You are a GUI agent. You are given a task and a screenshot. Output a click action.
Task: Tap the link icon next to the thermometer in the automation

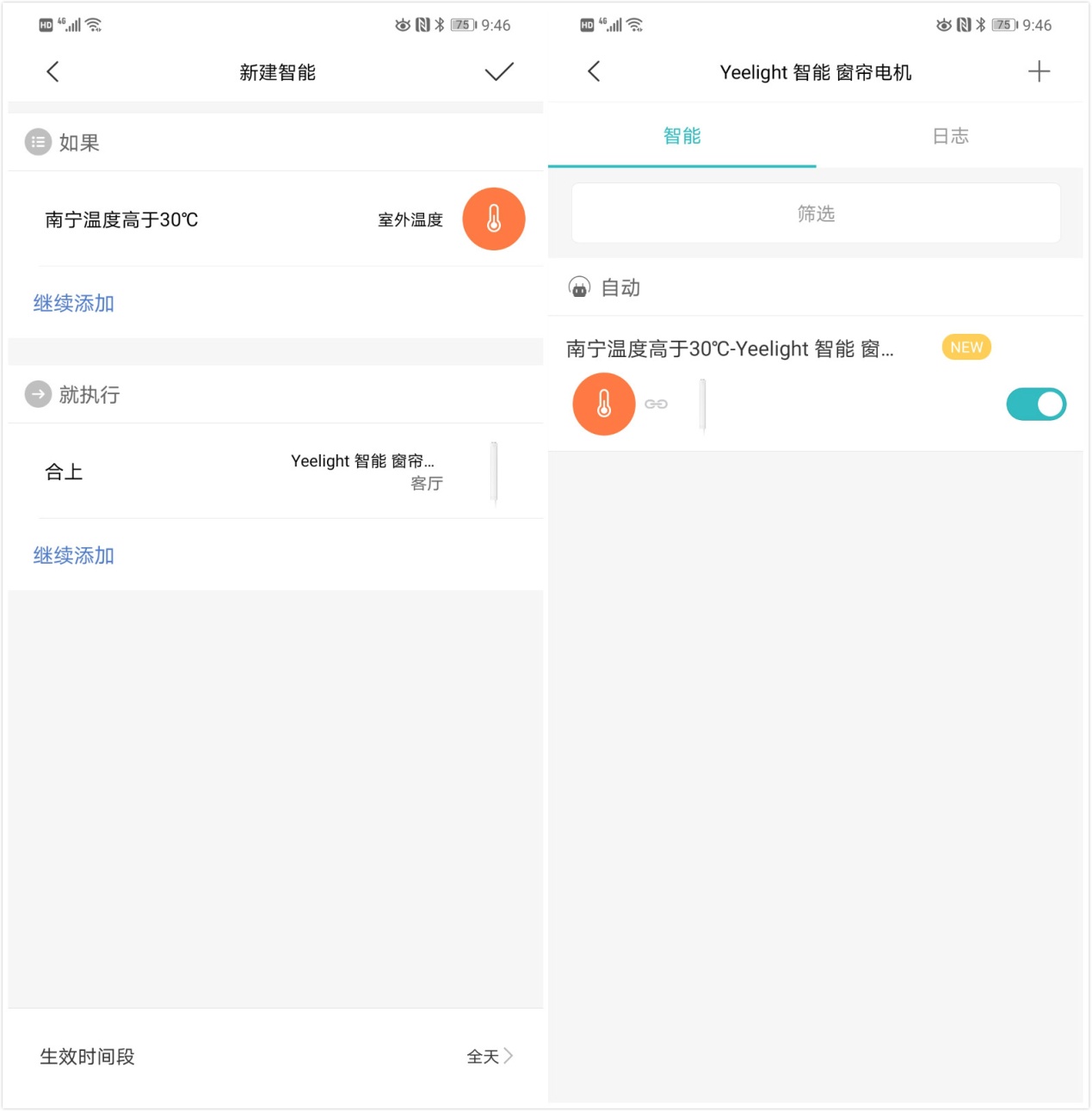click(x=657, y=403)
